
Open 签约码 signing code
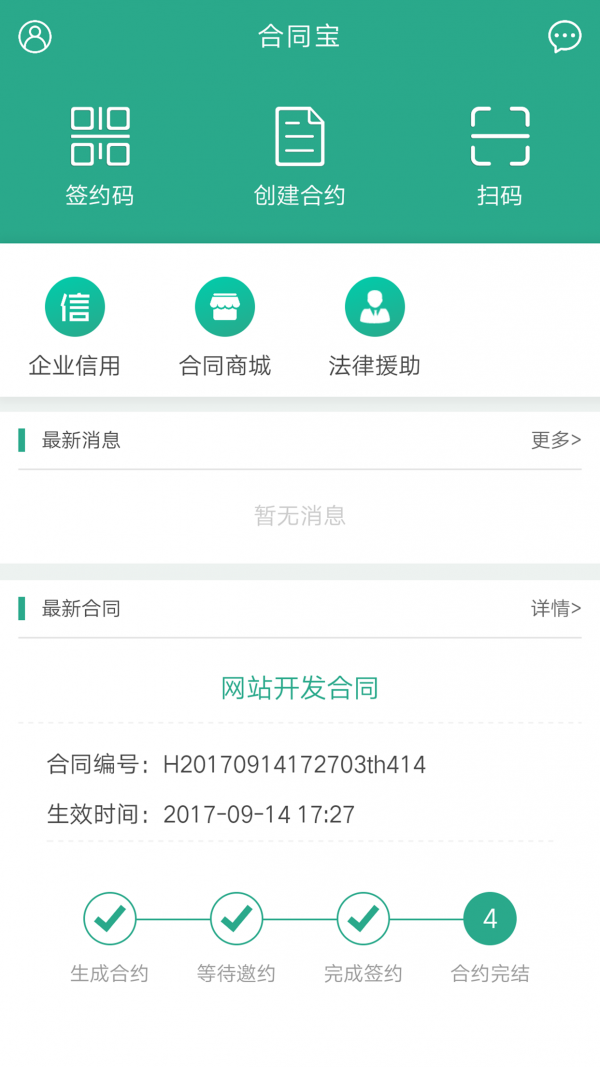(100, 156)
